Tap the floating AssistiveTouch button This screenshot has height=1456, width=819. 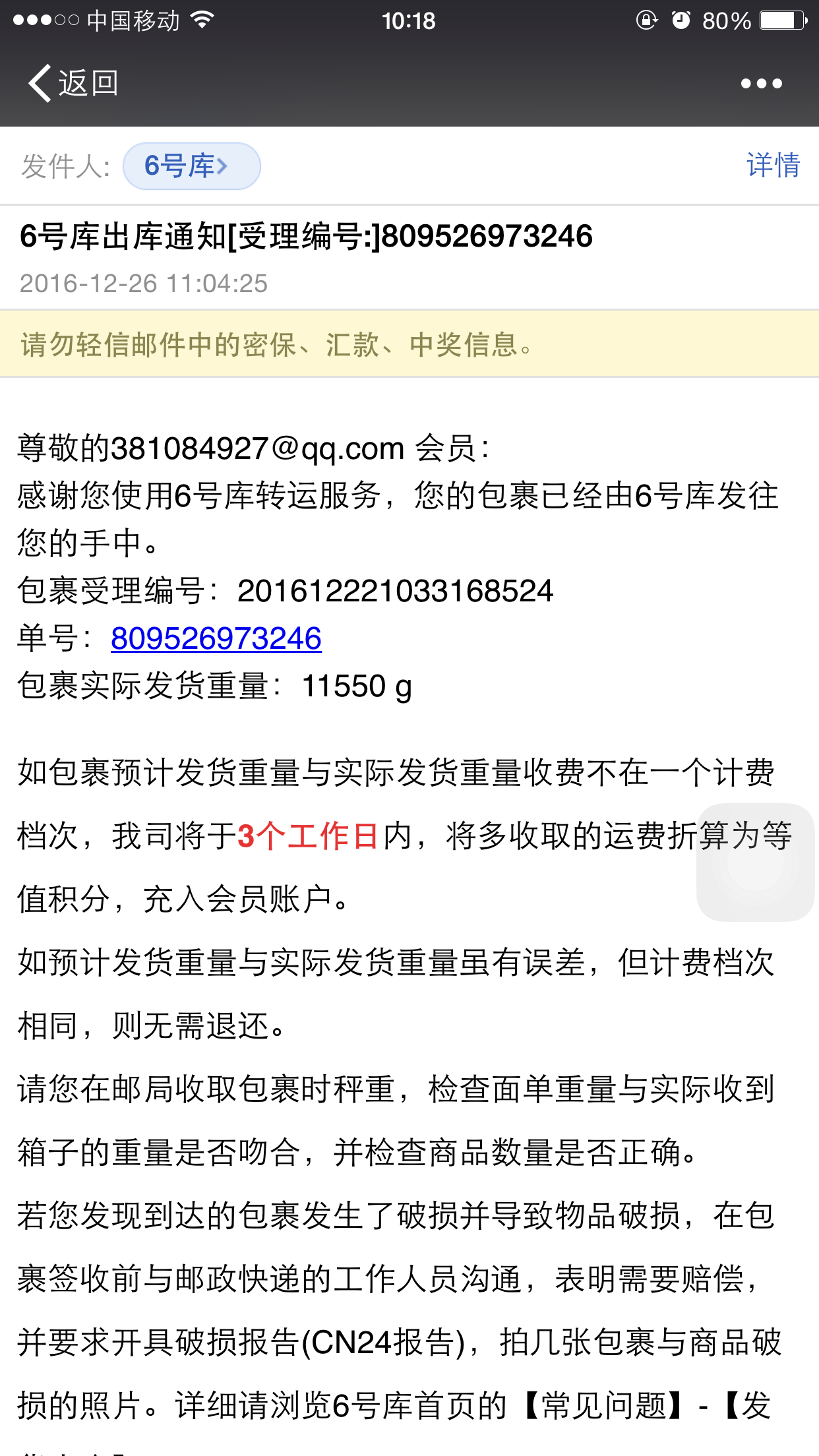756,863
